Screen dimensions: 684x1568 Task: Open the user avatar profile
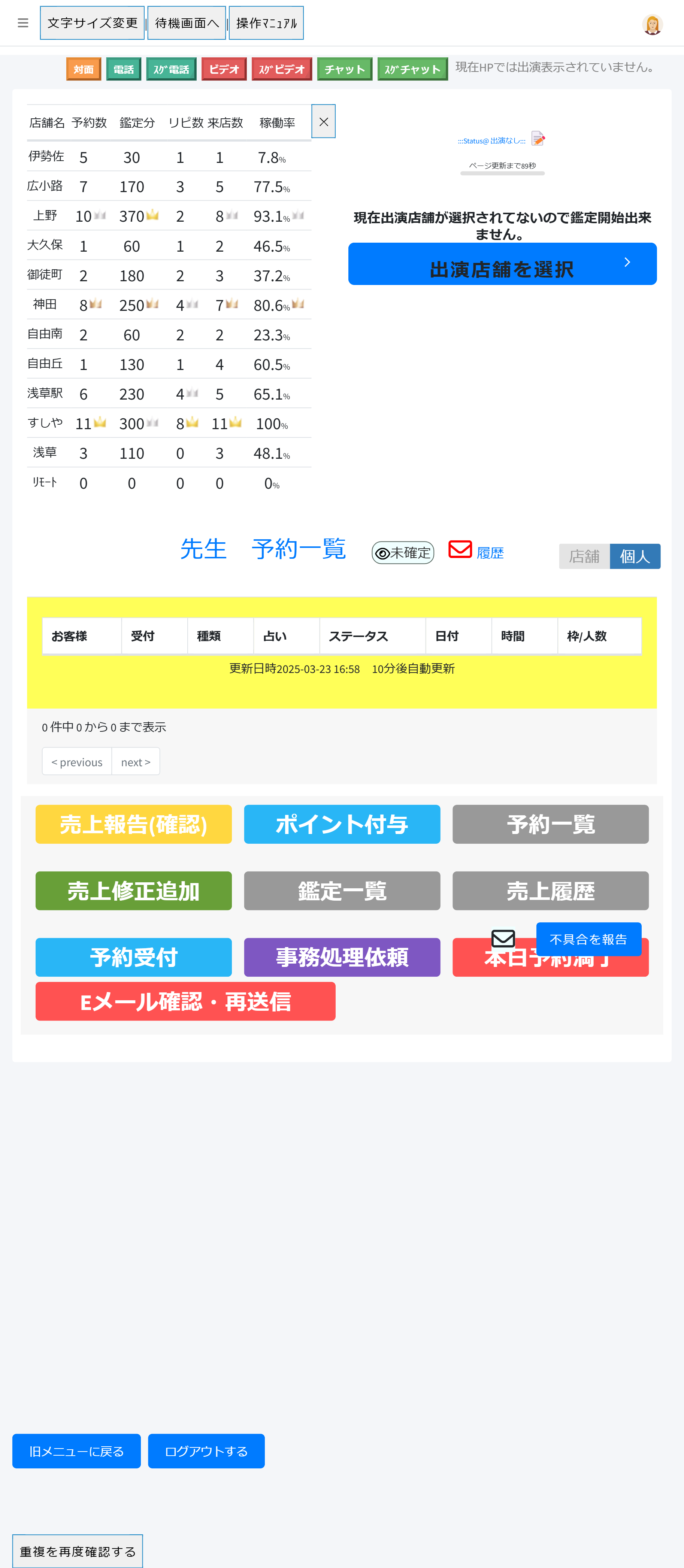(652, 25)
